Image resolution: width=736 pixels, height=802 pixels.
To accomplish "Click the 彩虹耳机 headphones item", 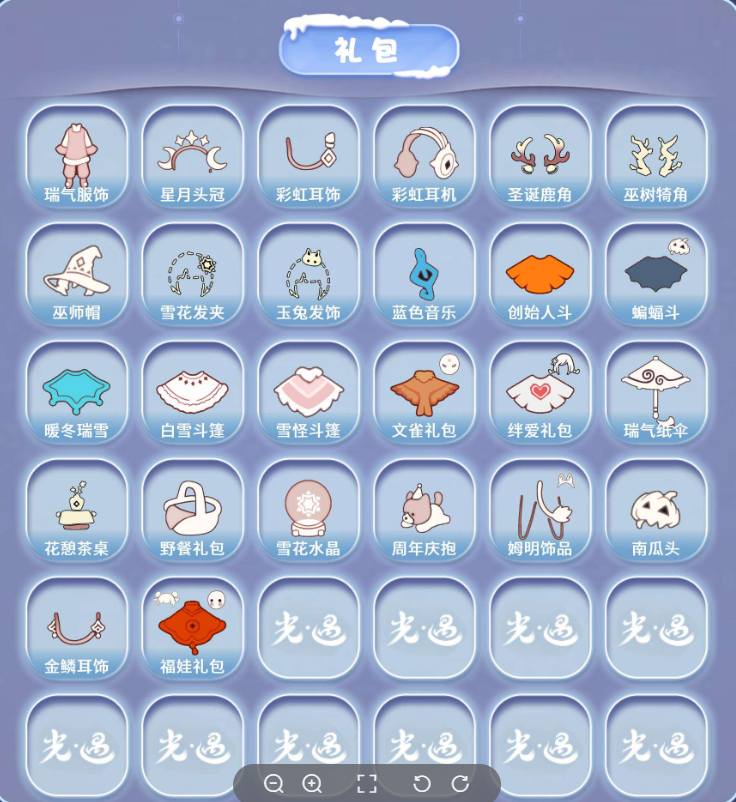I will pyautogui.click(x=423, y=157).
